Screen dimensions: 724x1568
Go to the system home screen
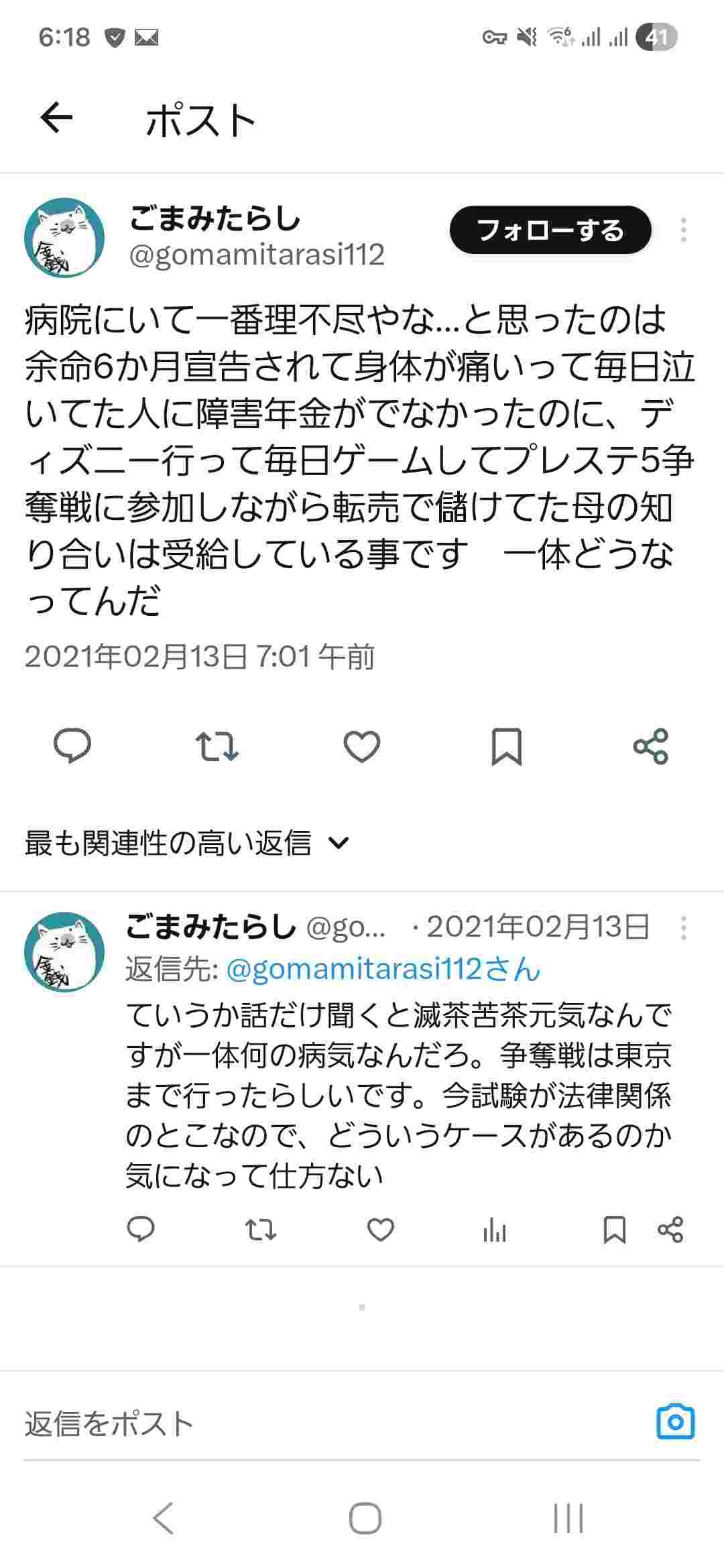[x=365, y=1518]
